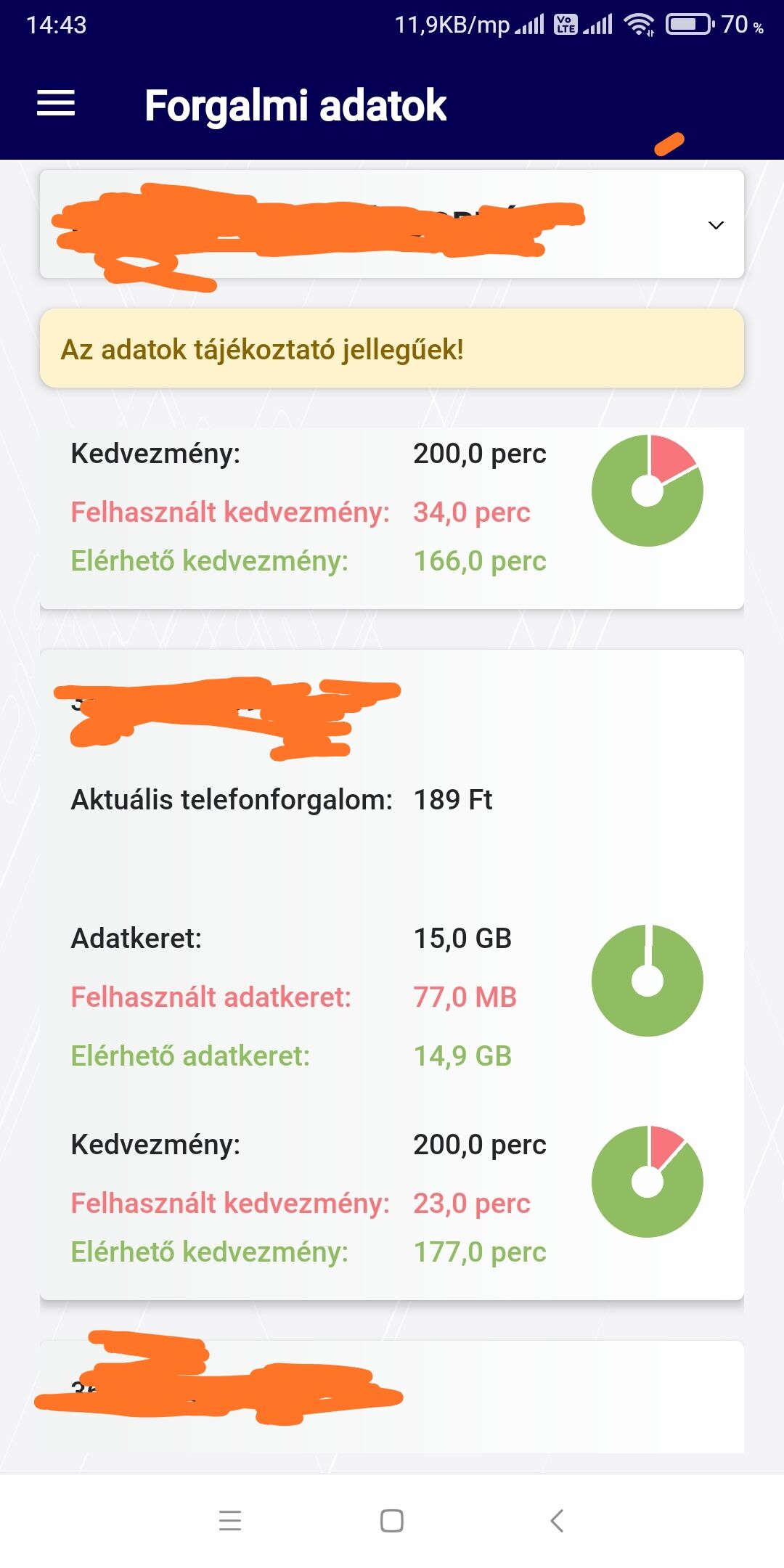This screenshot has height=1568, width=784.
Task: Go to the system home screen
Action: coord(392,1520)
